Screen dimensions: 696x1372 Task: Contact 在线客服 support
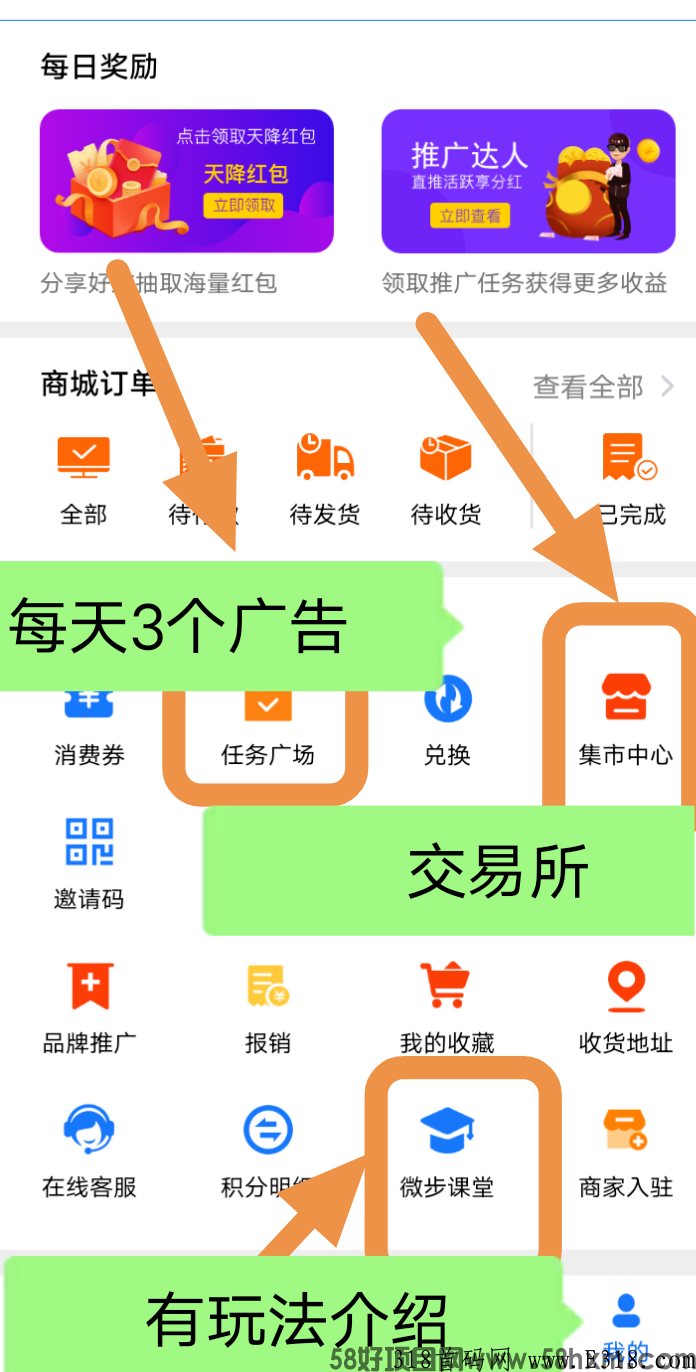click(x=89, y=1150)
